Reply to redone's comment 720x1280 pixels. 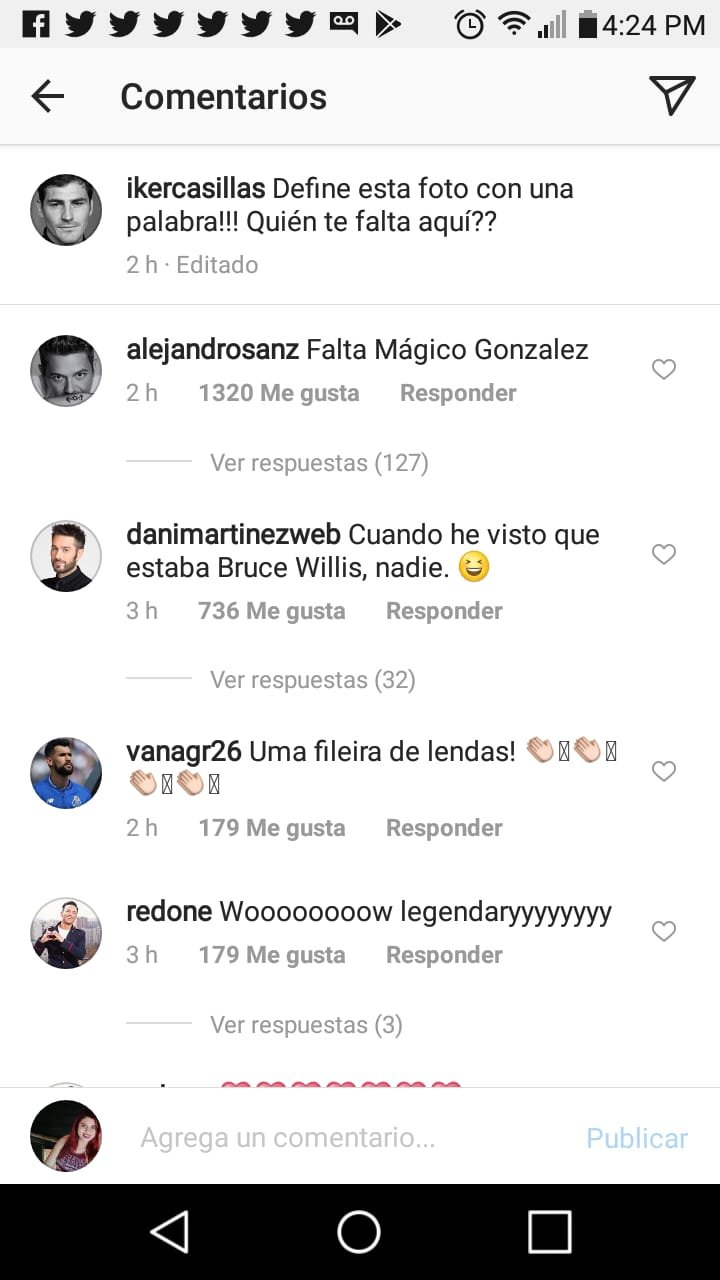[x=444, y=955]
